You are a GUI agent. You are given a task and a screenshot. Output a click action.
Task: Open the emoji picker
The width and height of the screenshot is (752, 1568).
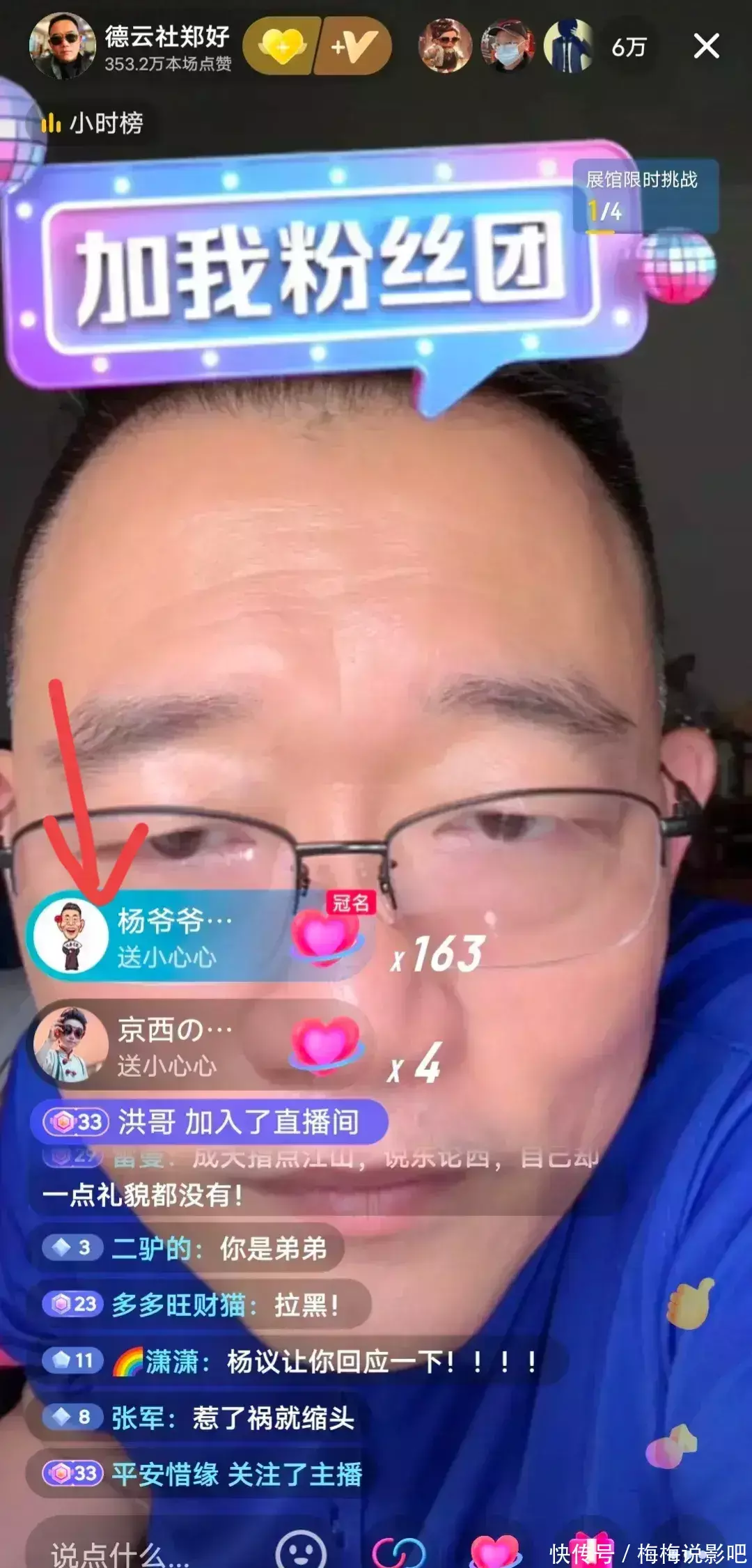pos(301,1552)
